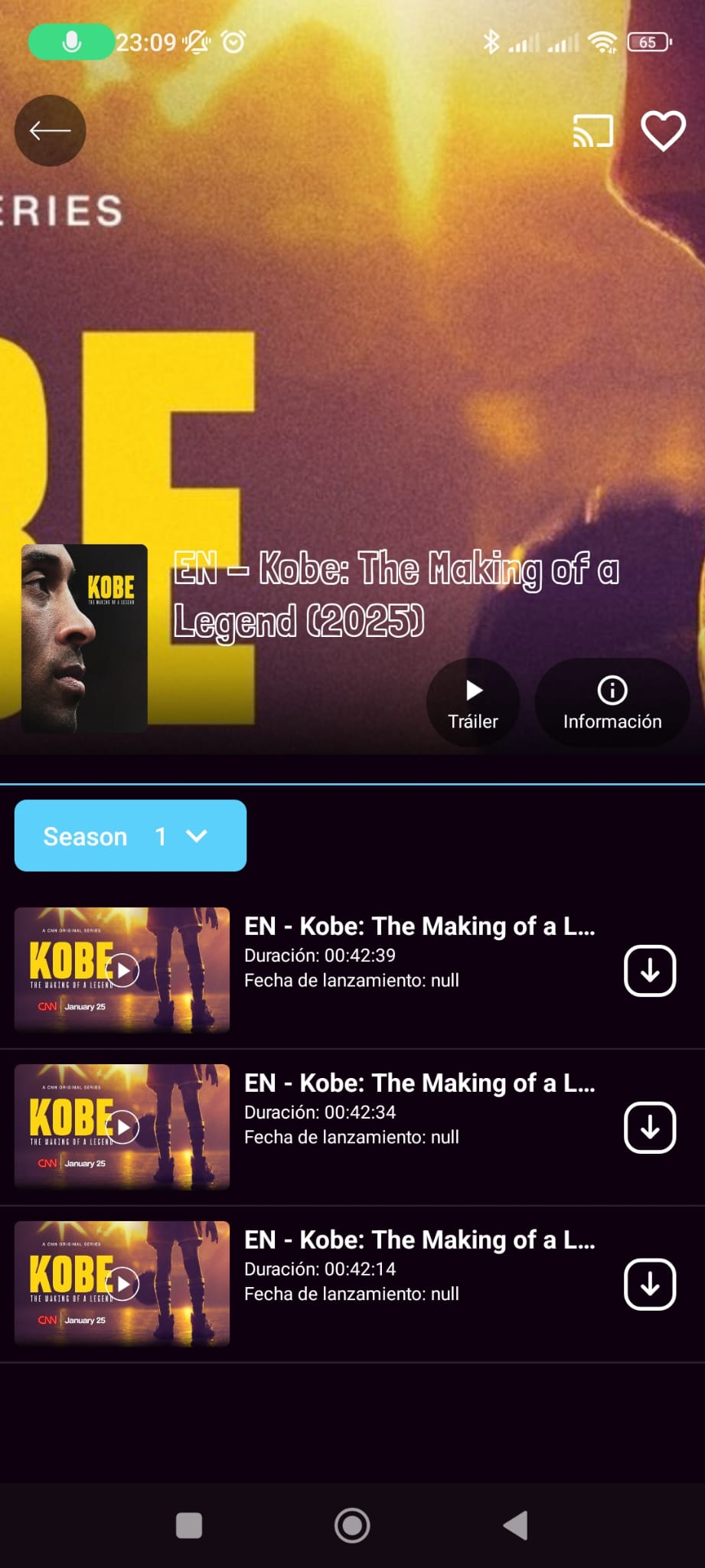Viewport: 705px width, 1568px height.
Task: Go to the system home screen
Action: point(352,1525)
